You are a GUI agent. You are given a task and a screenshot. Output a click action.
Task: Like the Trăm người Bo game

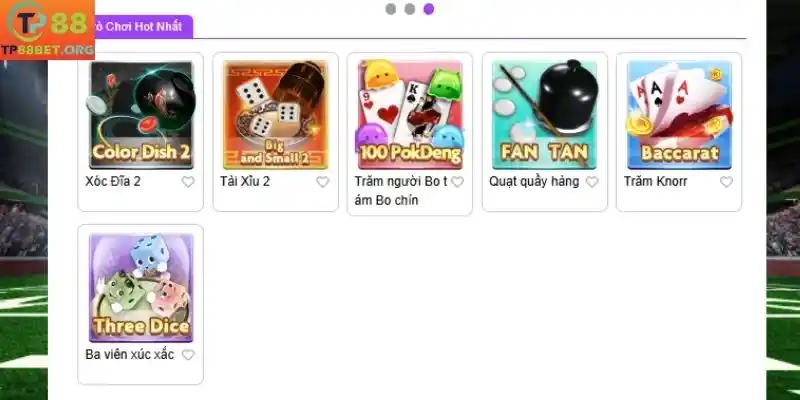coord(457,182)
